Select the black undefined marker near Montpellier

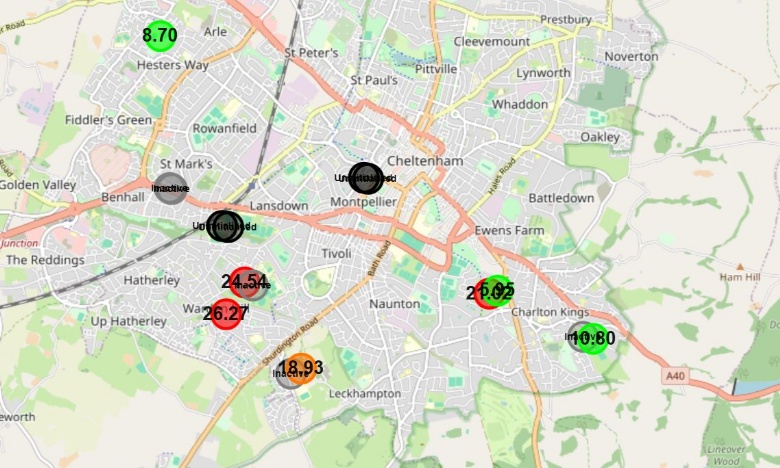pyautogui.click(x=365, y=178)
